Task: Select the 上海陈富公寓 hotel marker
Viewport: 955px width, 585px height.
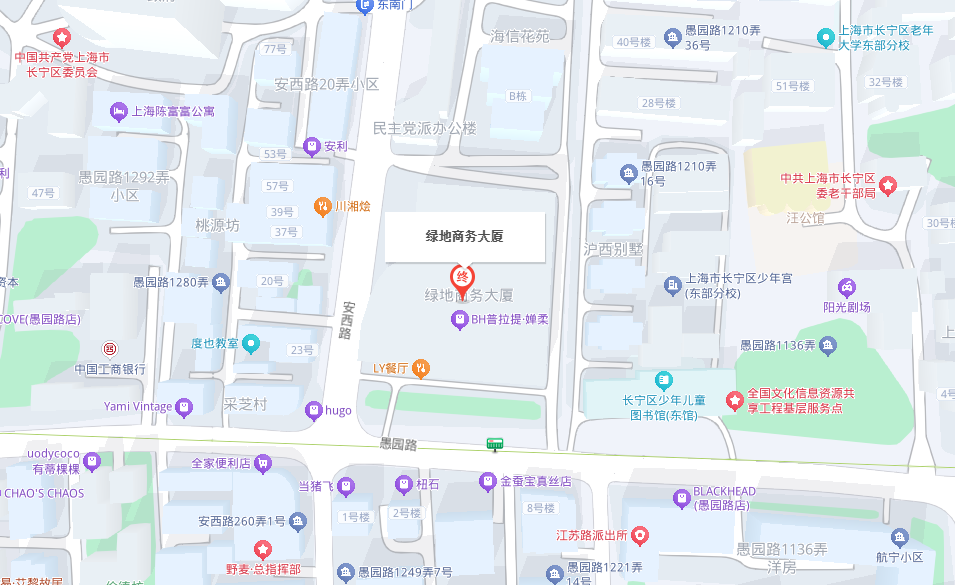Action: (118, 110)
